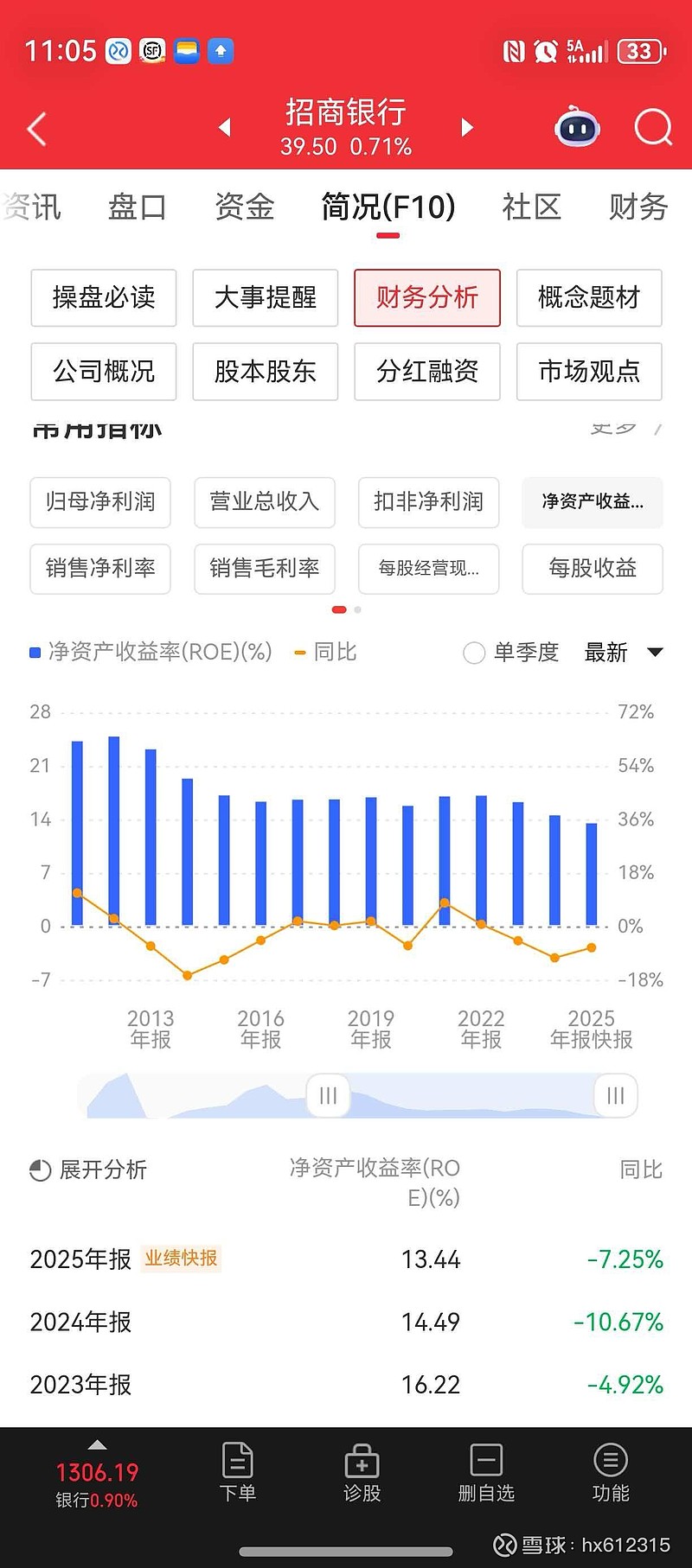Switch metric to 每股收益
Image resolution: width=692 pixels, height=1568 pixels.
592,569
